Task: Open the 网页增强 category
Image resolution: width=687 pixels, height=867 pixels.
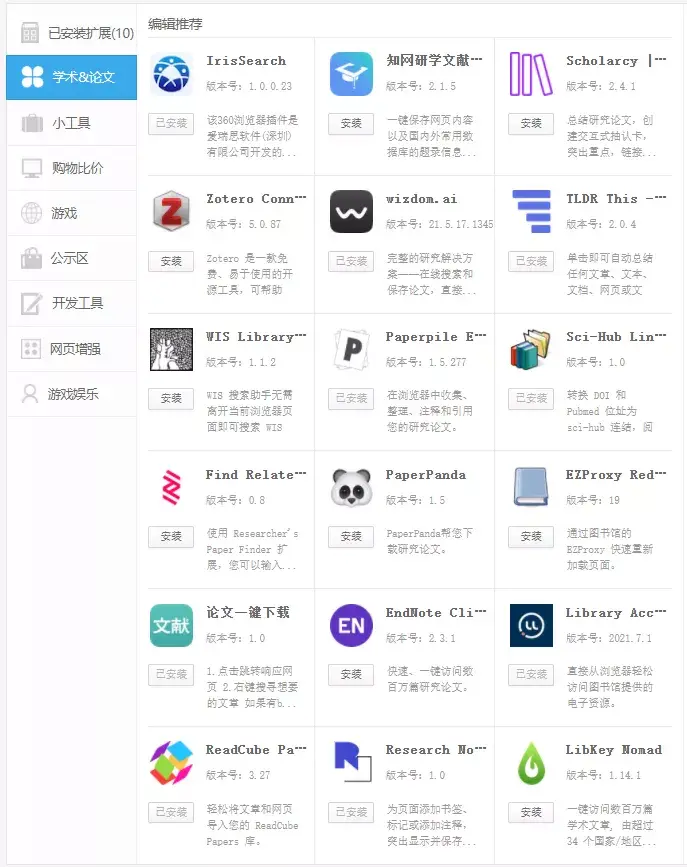Action: (72, 348)
